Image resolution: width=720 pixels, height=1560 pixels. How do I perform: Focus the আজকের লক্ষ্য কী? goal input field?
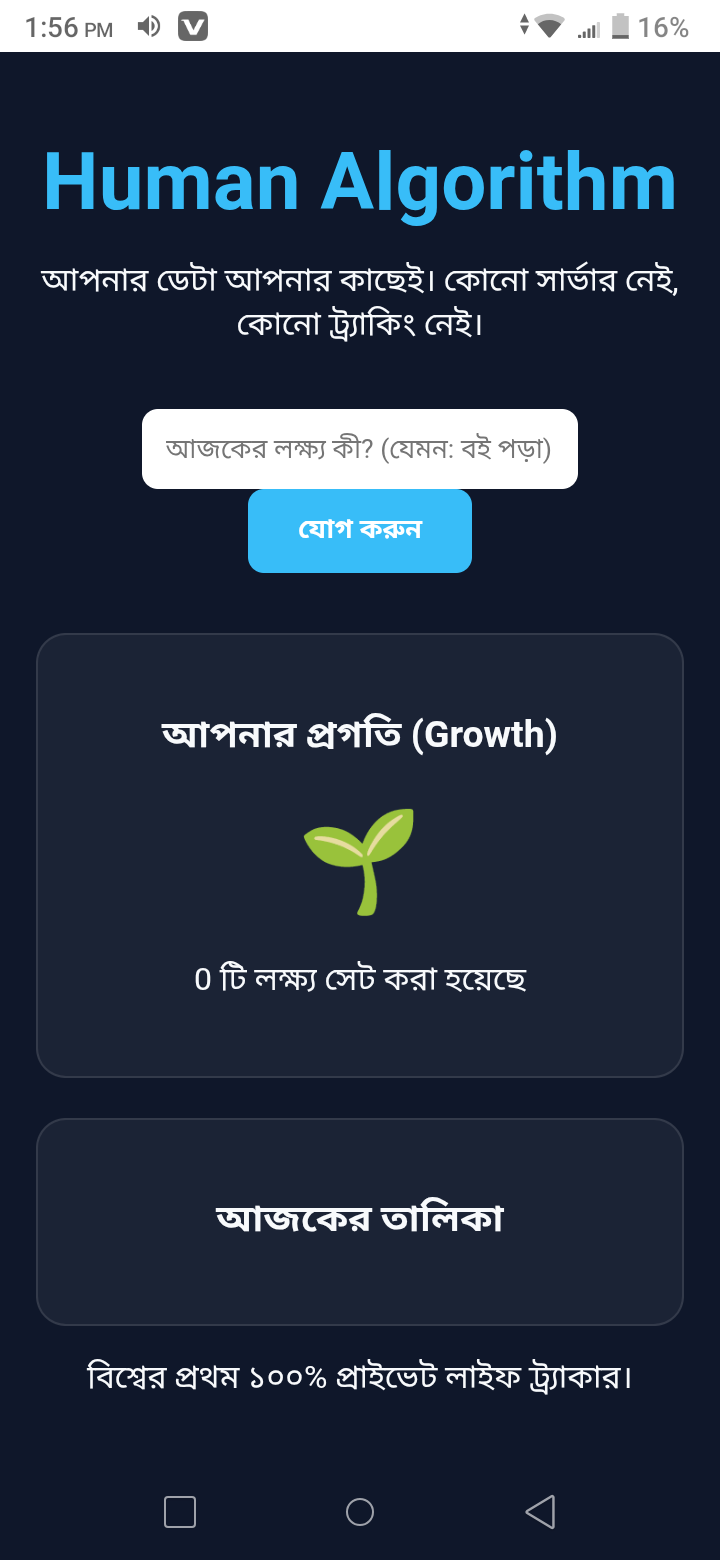(x=360, y=449)
